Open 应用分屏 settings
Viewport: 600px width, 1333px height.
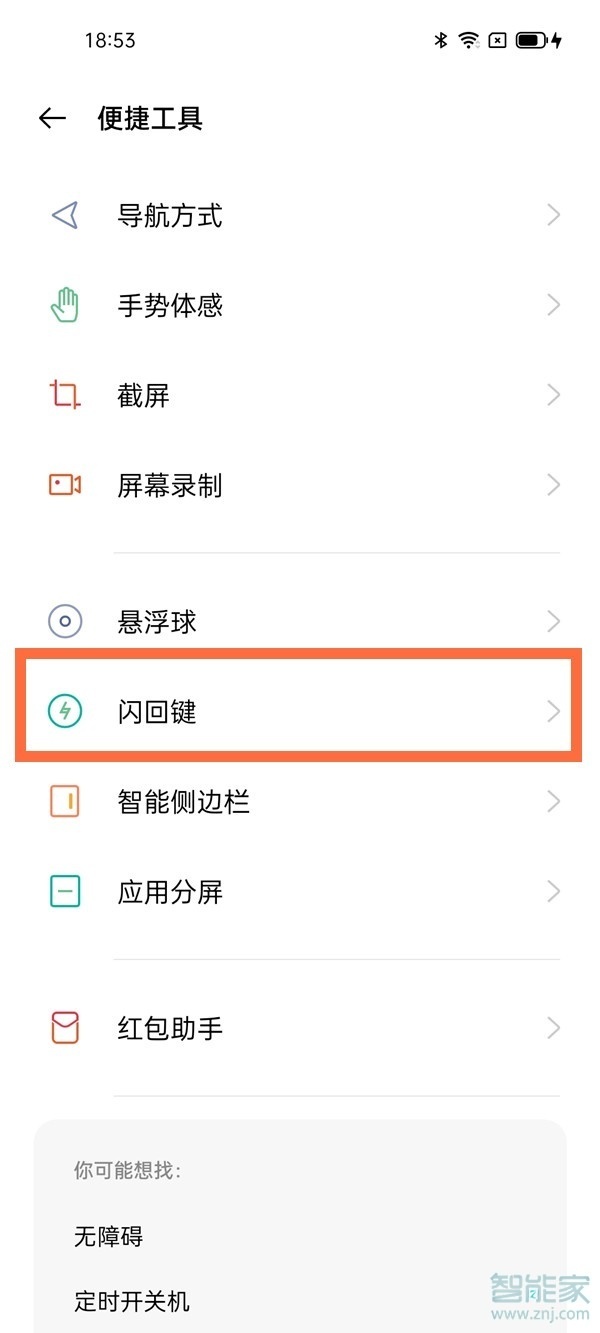pyautogui.click(x=300, y=892)
